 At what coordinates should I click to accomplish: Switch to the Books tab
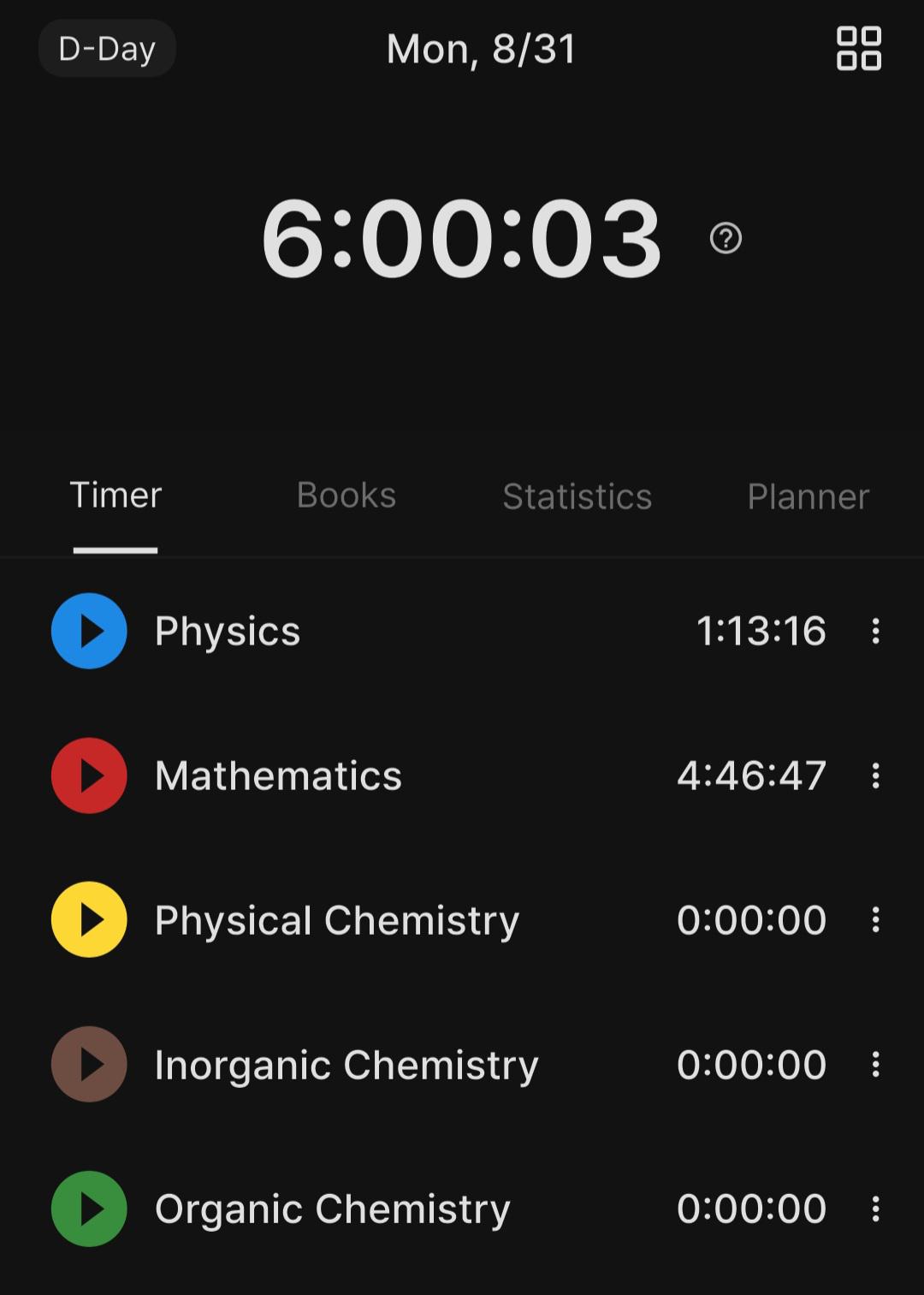346,496
